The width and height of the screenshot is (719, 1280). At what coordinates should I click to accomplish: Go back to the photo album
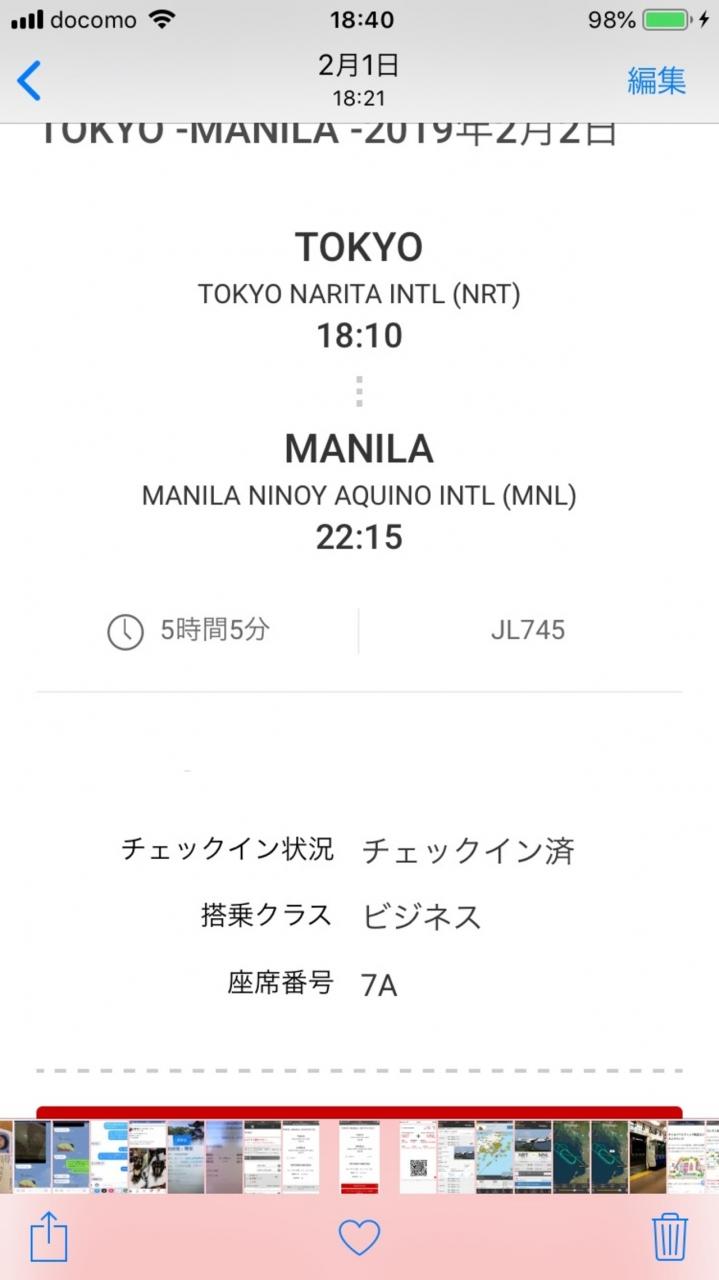coord(29,80)
